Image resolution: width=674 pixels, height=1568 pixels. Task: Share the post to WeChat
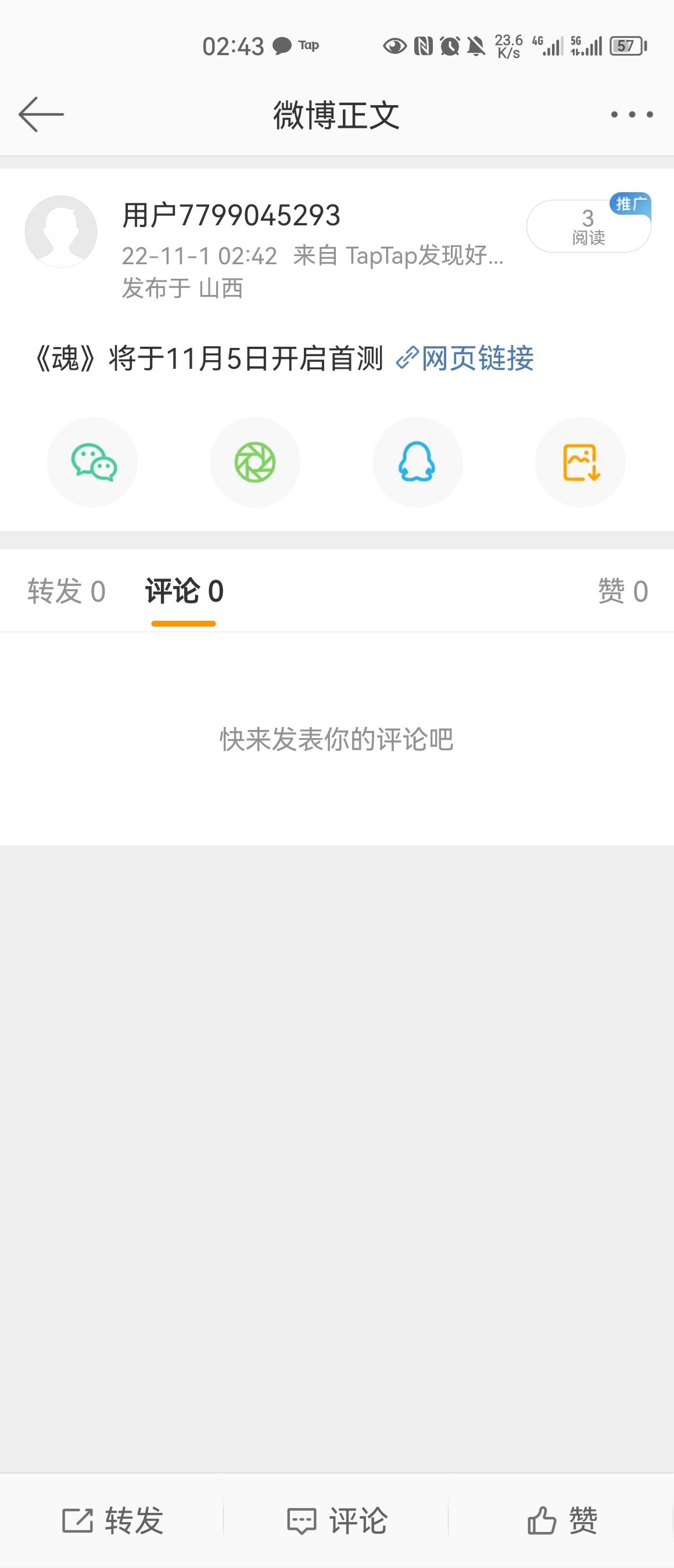pyautogui.click(x=92, y=462)
